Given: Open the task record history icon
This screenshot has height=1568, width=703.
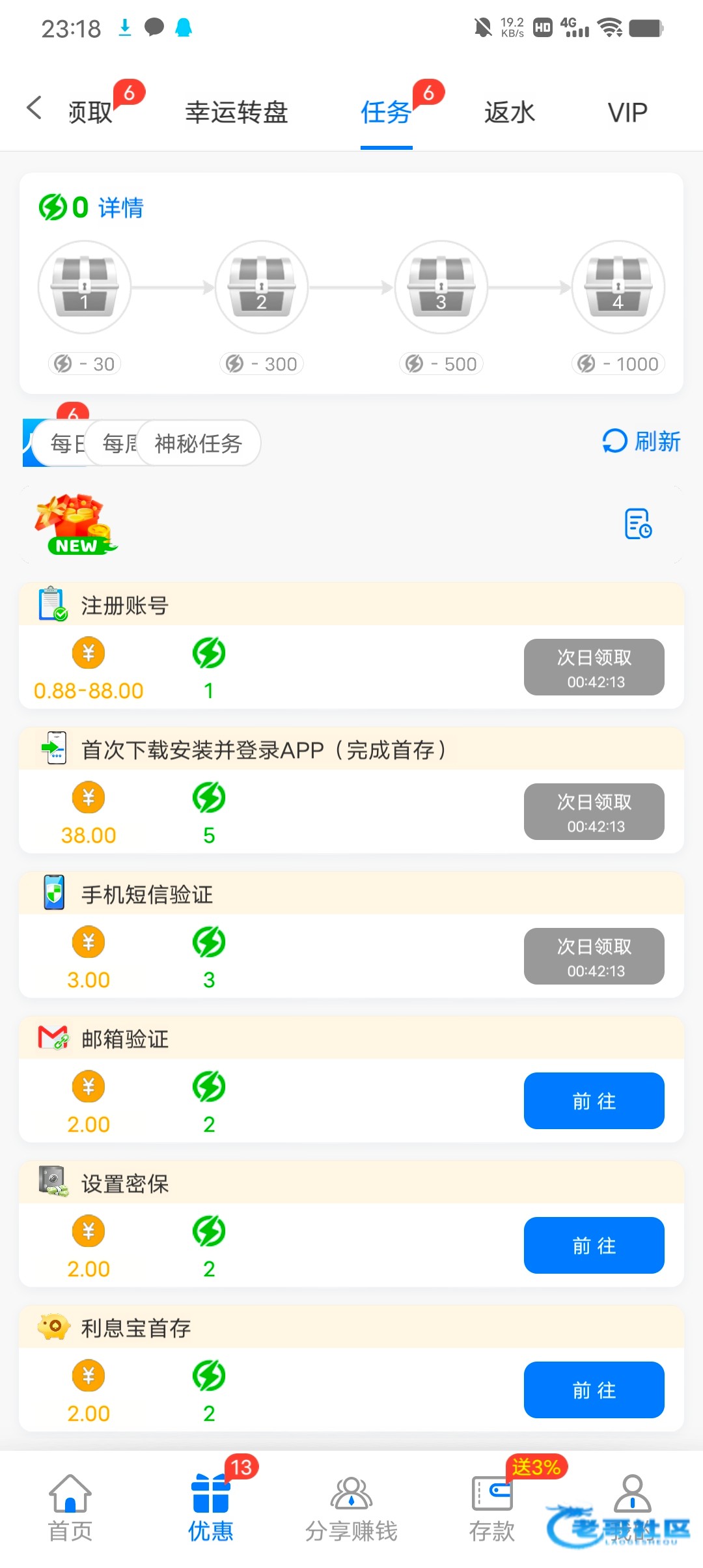Looking at the screenshot, I should click(638, 524).
